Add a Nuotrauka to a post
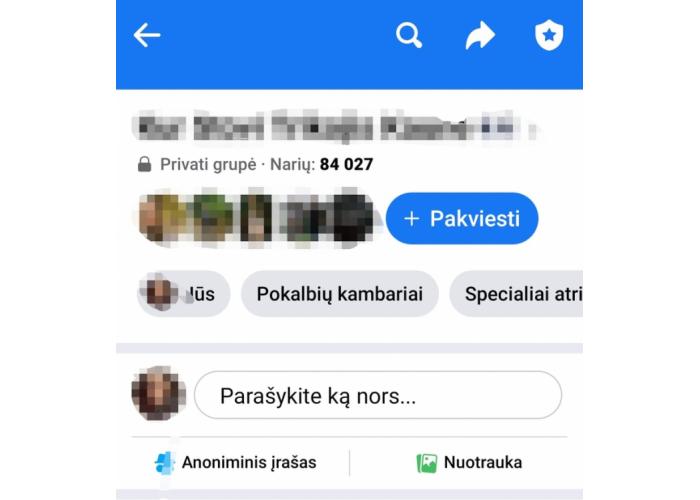This screenshot has height=500, width=700. (x=469, y=463)
